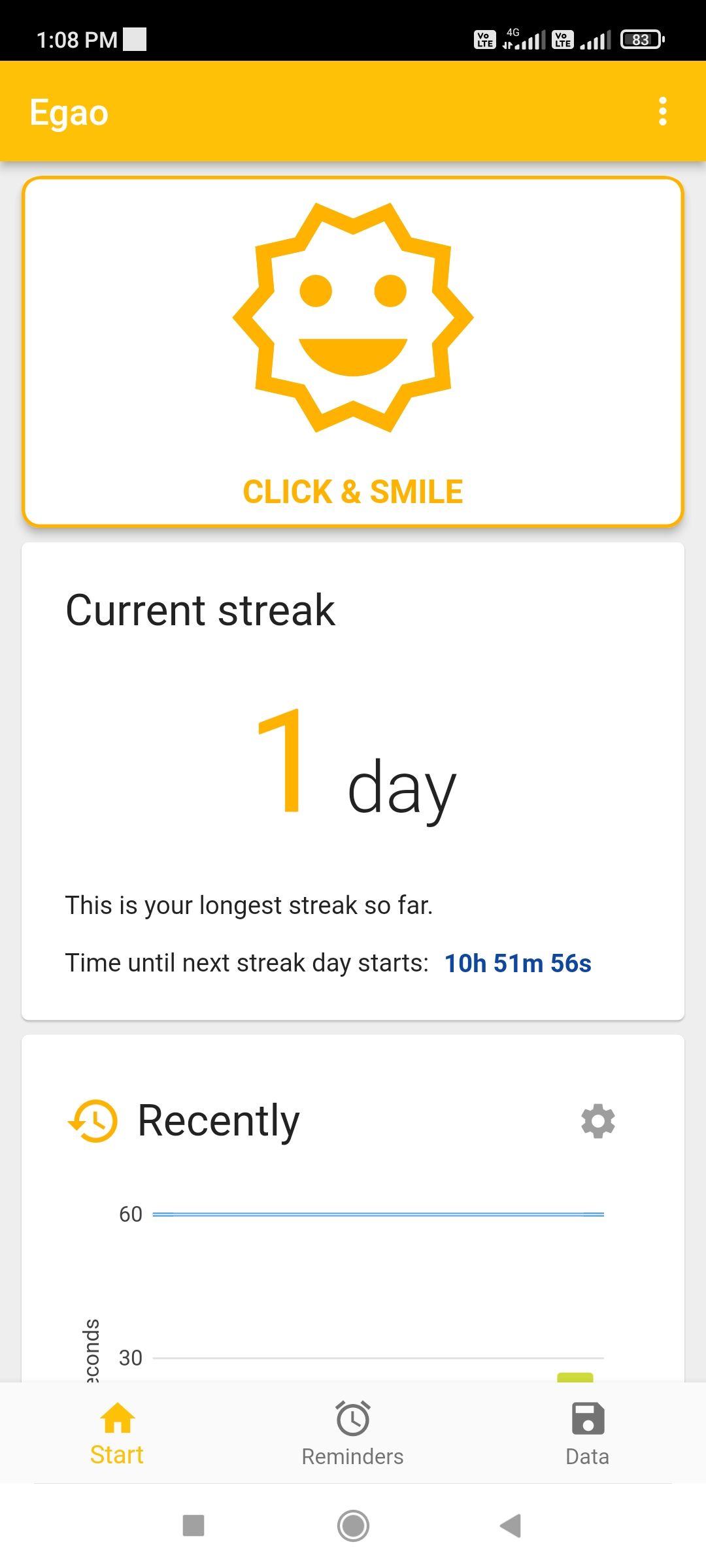Open the overflow menu in the app bar

(x=663, y=111)
